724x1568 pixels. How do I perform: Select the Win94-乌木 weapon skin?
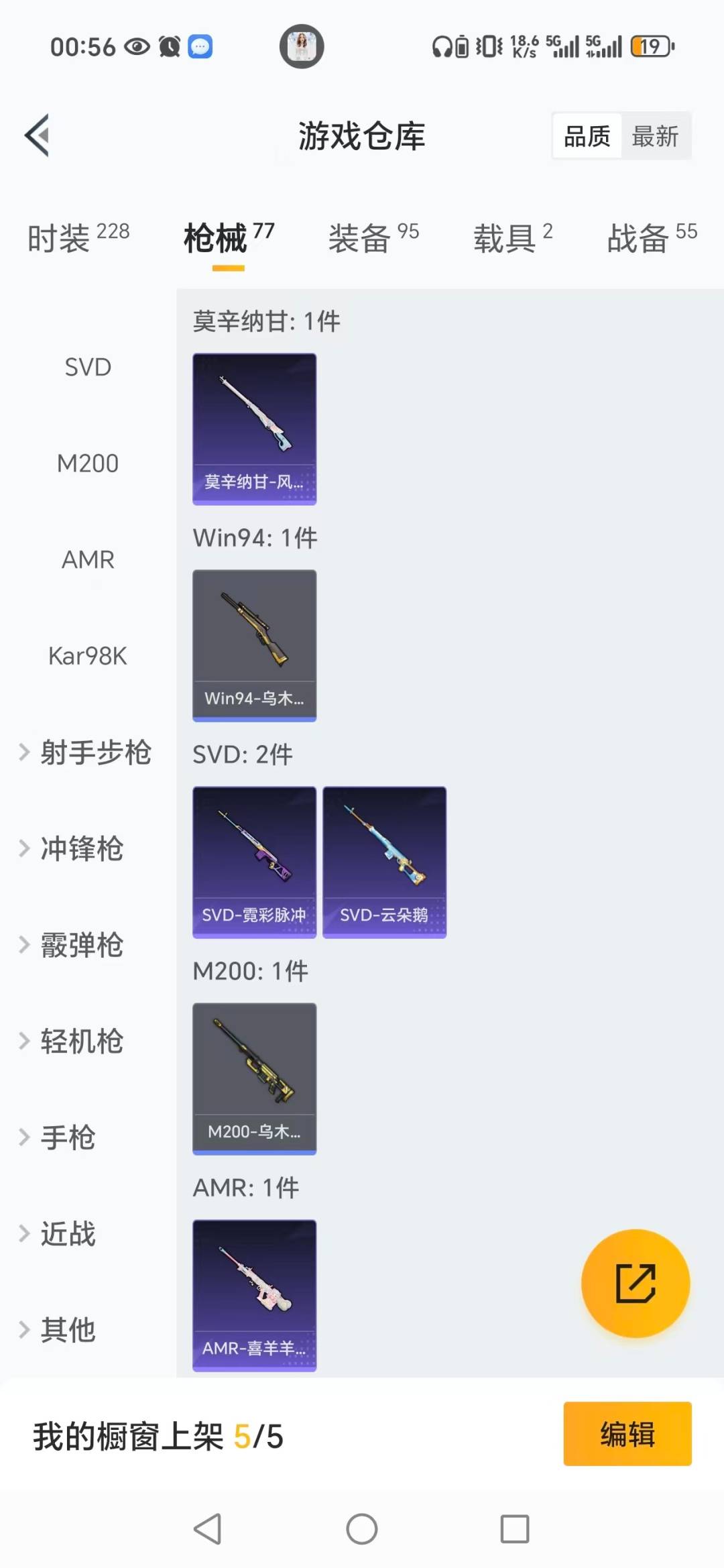pos(254,645)
